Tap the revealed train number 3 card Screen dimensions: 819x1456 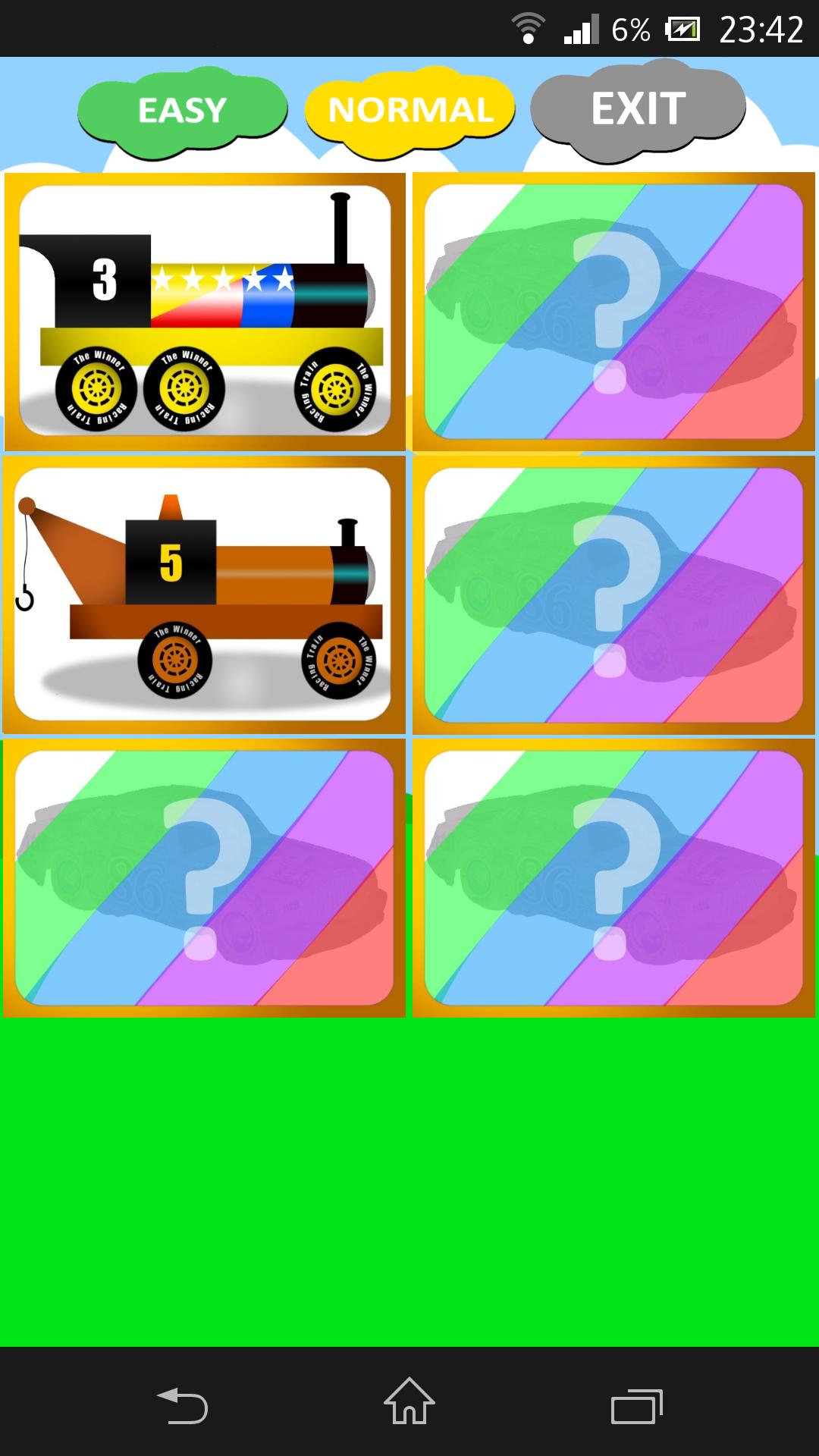[x=205, y=311]
